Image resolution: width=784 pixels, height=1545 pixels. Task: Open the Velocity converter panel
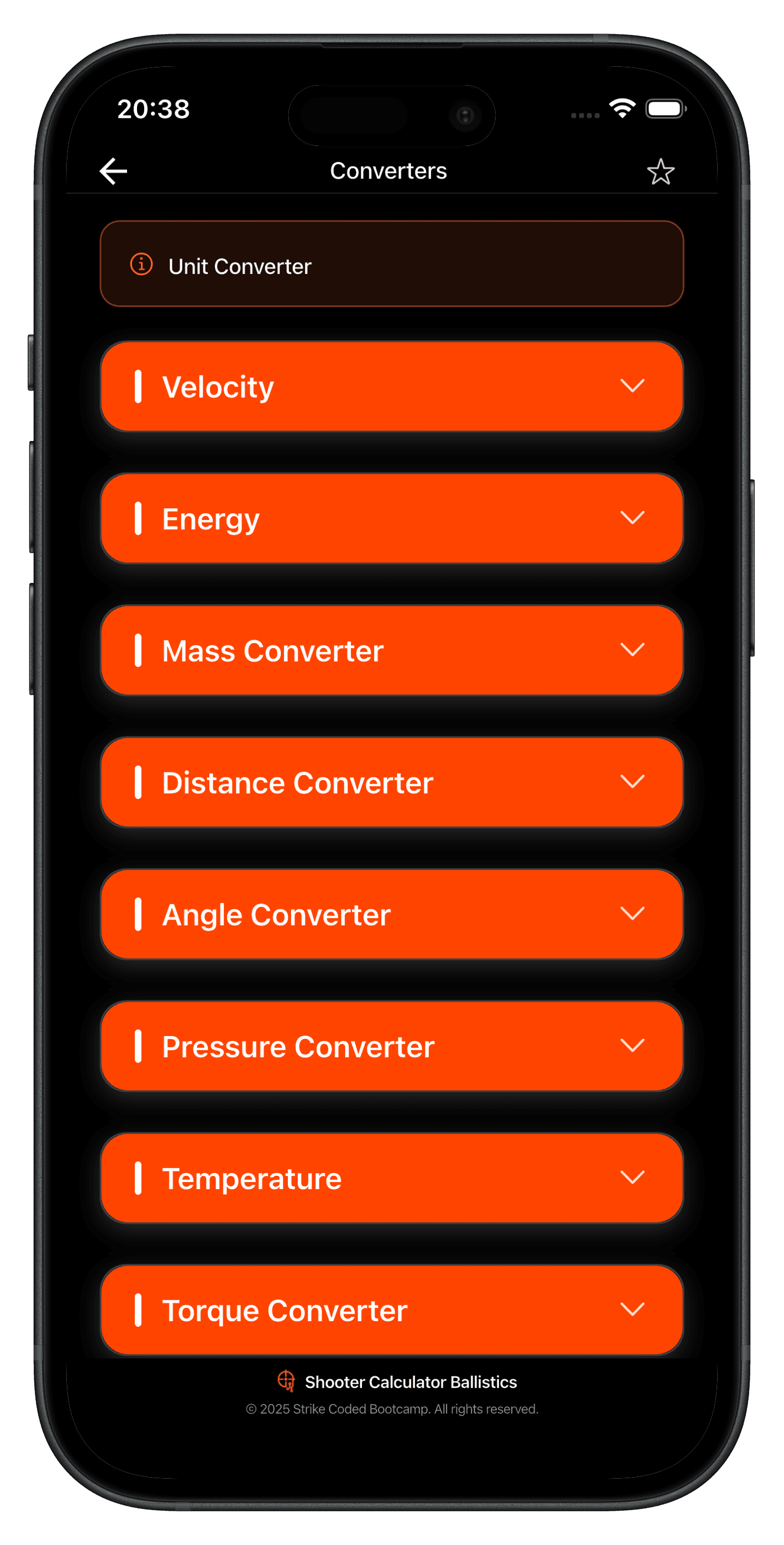pyautogui.click(x=392, y=387)
